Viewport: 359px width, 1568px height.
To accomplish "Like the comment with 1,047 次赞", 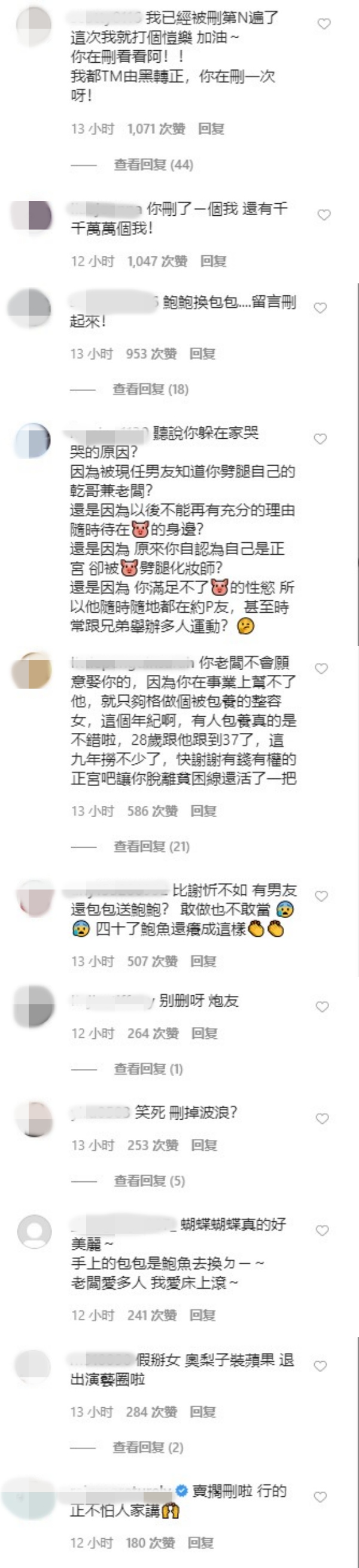I will [324, 215].
